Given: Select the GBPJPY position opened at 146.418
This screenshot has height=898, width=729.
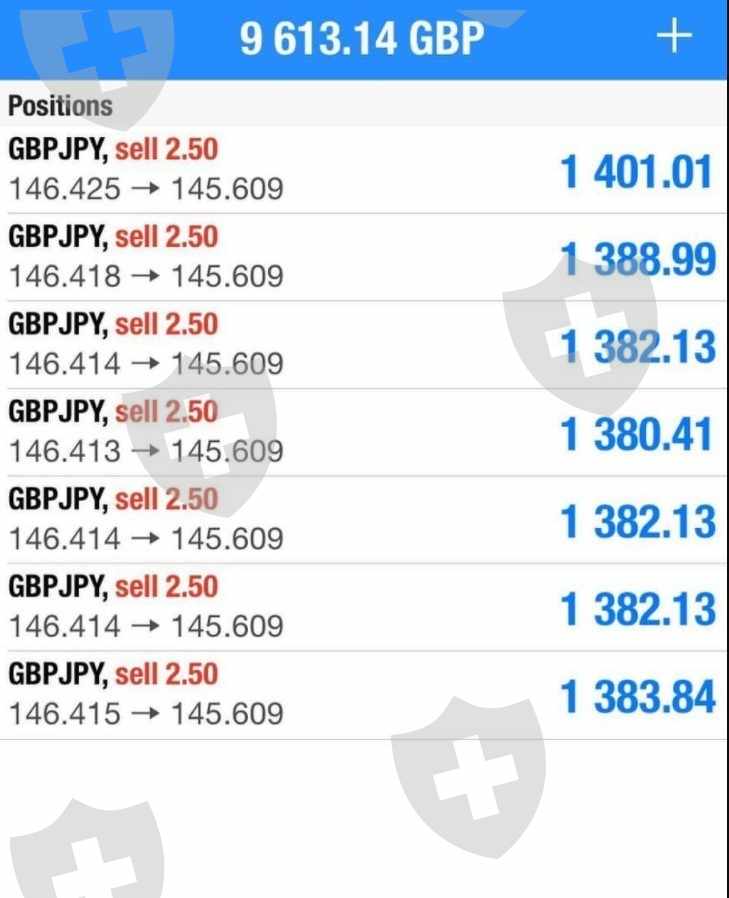Looking at the screenshot, I should [x=364, y=257].
